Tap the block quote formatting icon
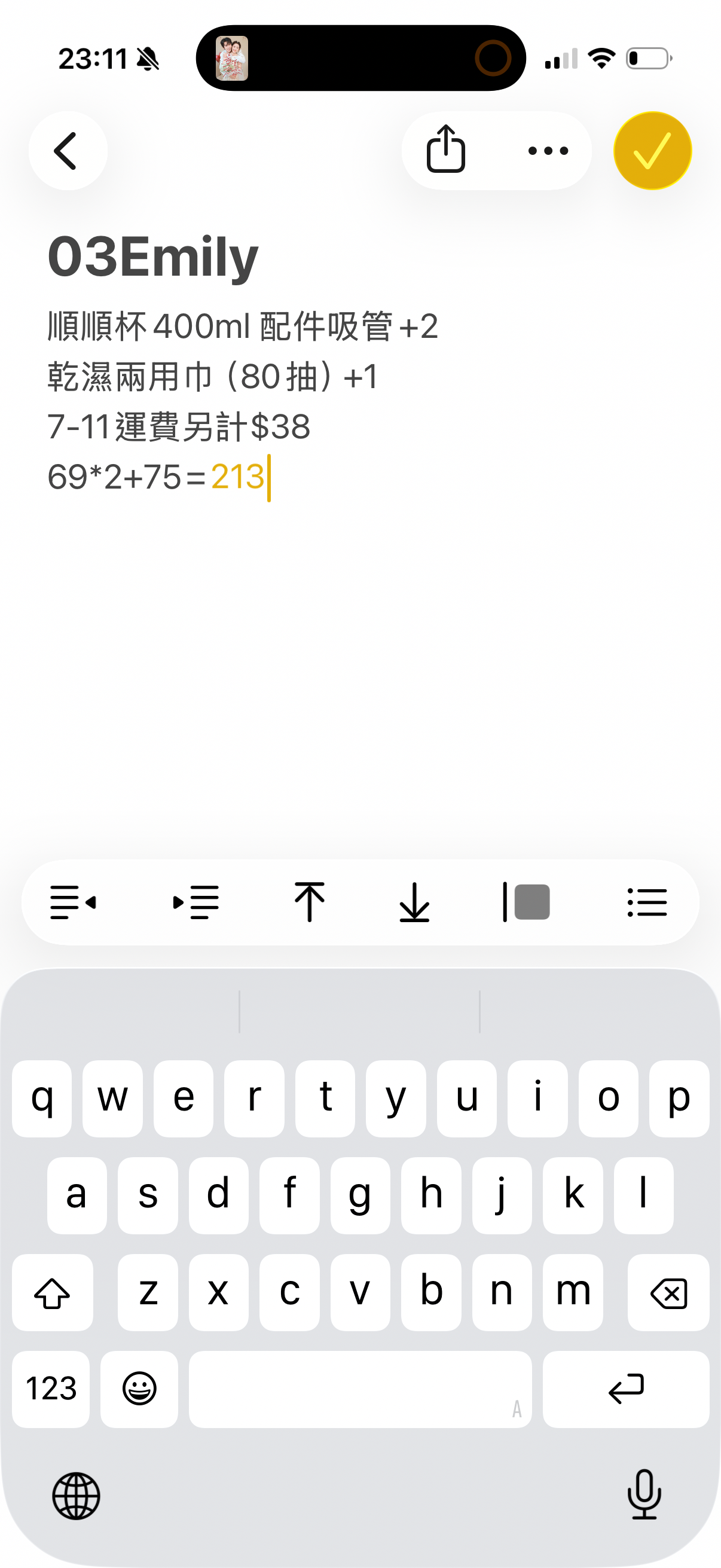The width and height of the screenshot is (721, 1568). tap(526, 902)
